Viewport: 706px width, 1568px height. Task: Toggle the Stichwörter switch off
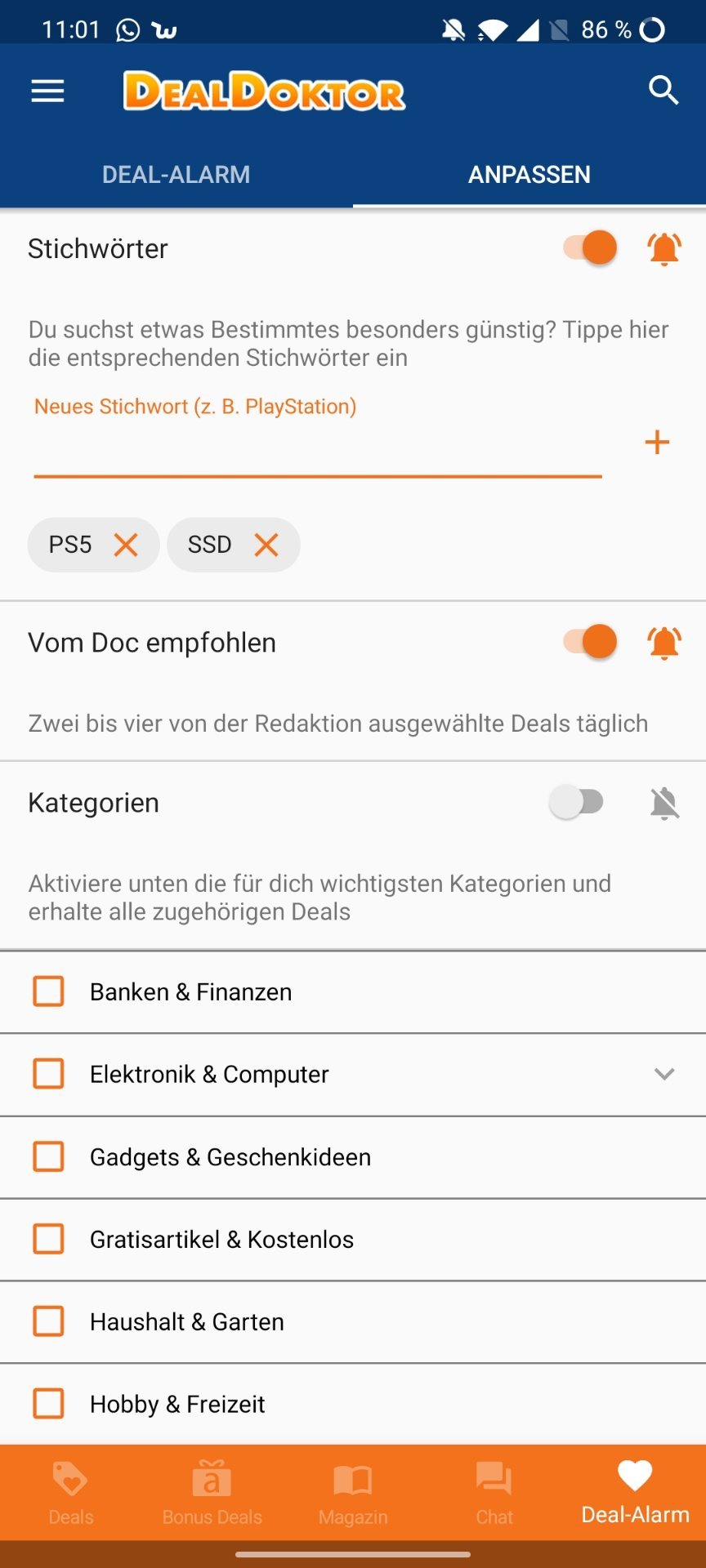click(x=590, y=247)
